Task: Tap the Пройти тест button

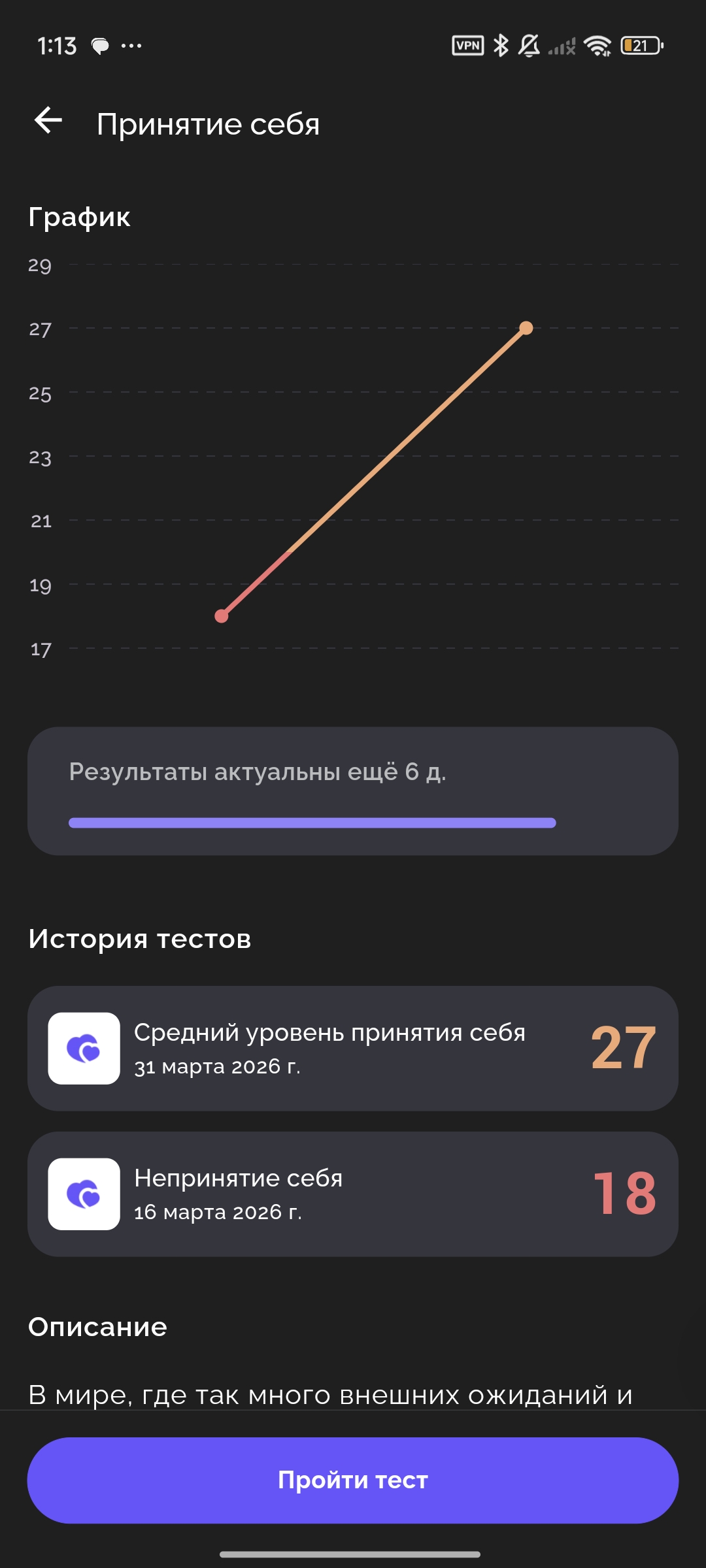Action: click(353, 1480)
